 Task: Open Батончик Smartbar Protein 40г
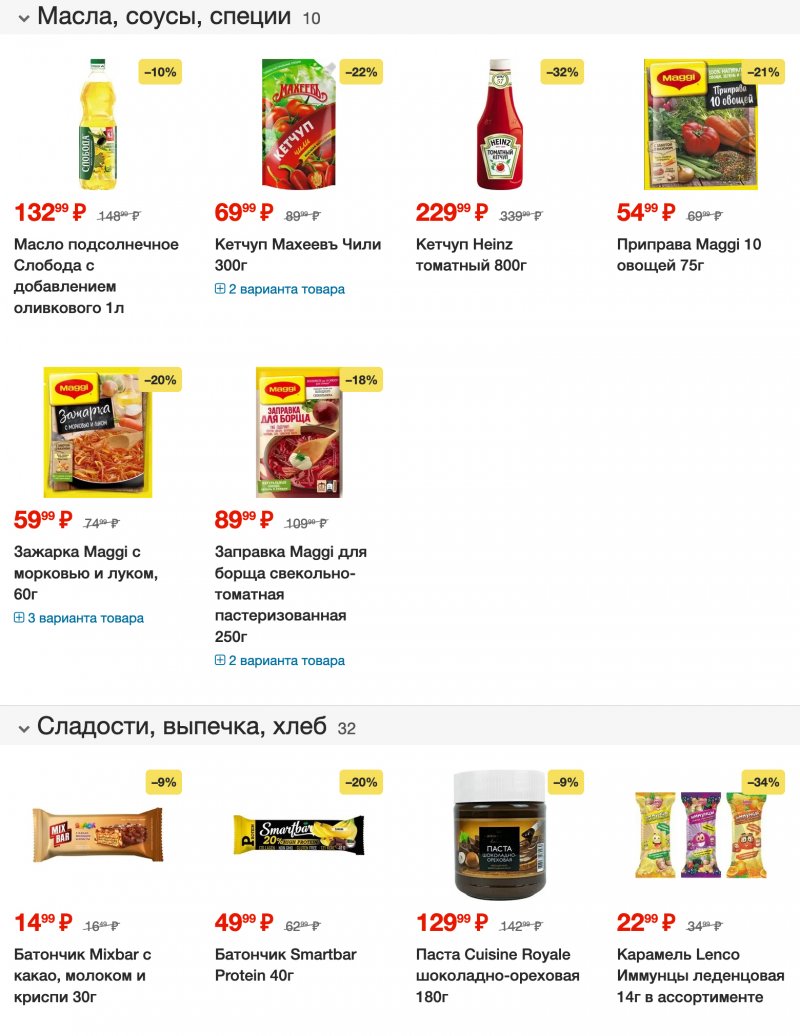[x=285, y=964]
